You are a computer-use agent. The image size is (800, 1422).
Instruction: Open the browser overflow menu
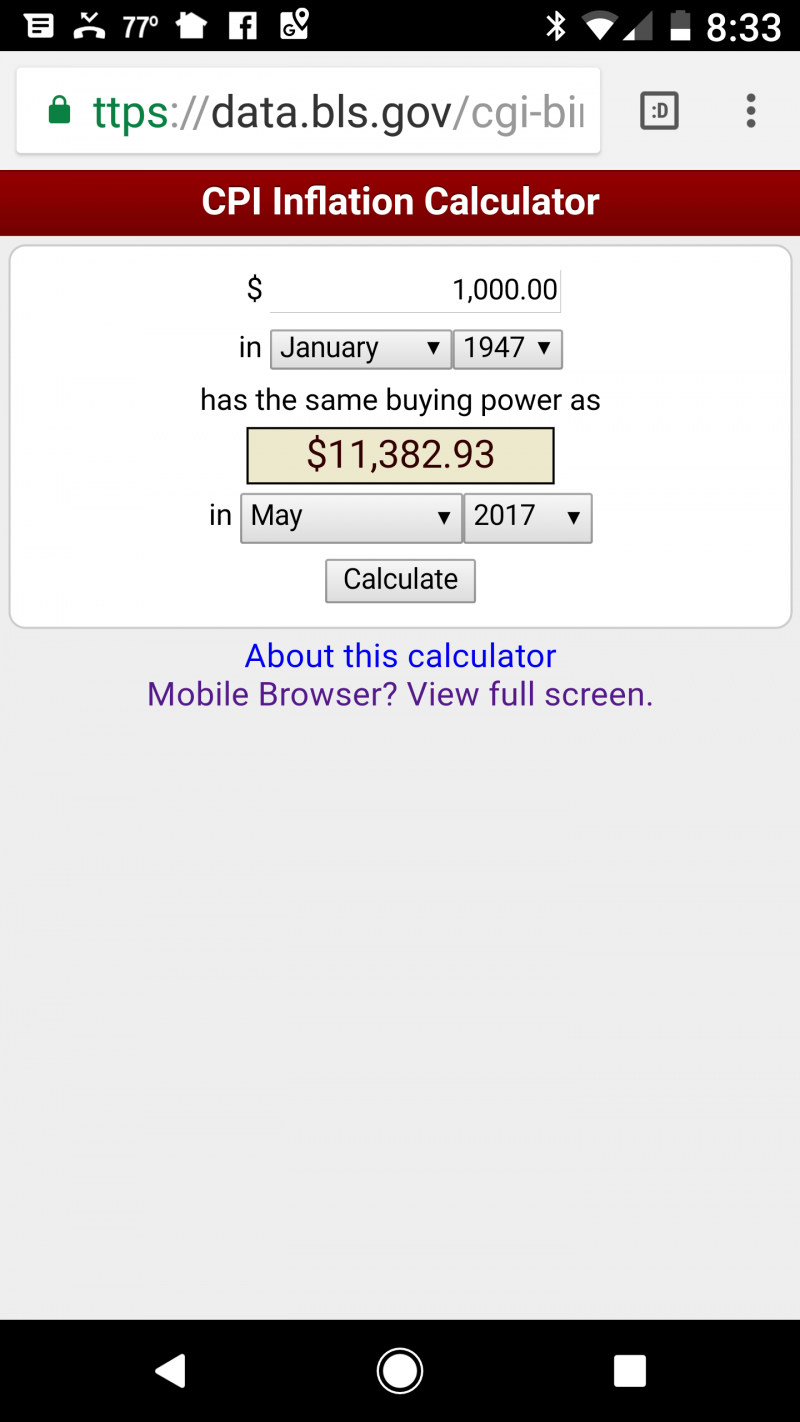click(x=750, y=111)
